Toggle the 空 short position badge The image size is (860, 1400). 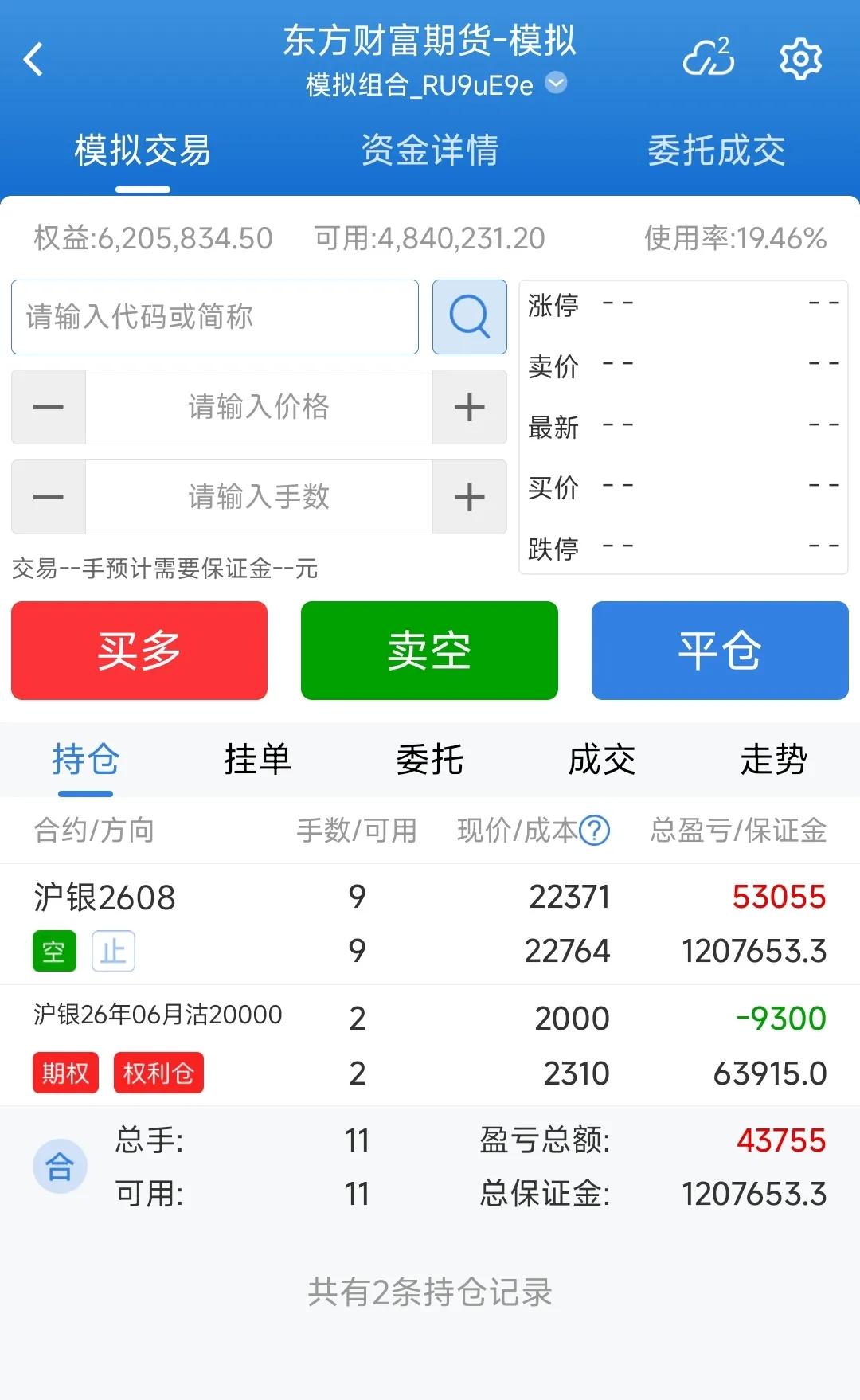coord(53,951)
